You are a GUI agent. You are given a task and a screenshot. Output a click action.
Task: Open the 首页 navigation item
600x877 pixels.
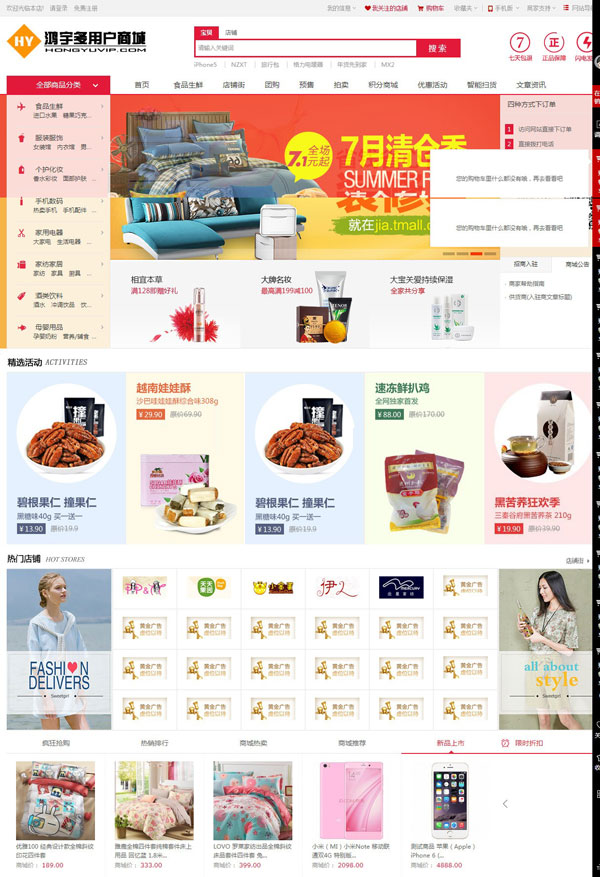[x=142, y=85]
